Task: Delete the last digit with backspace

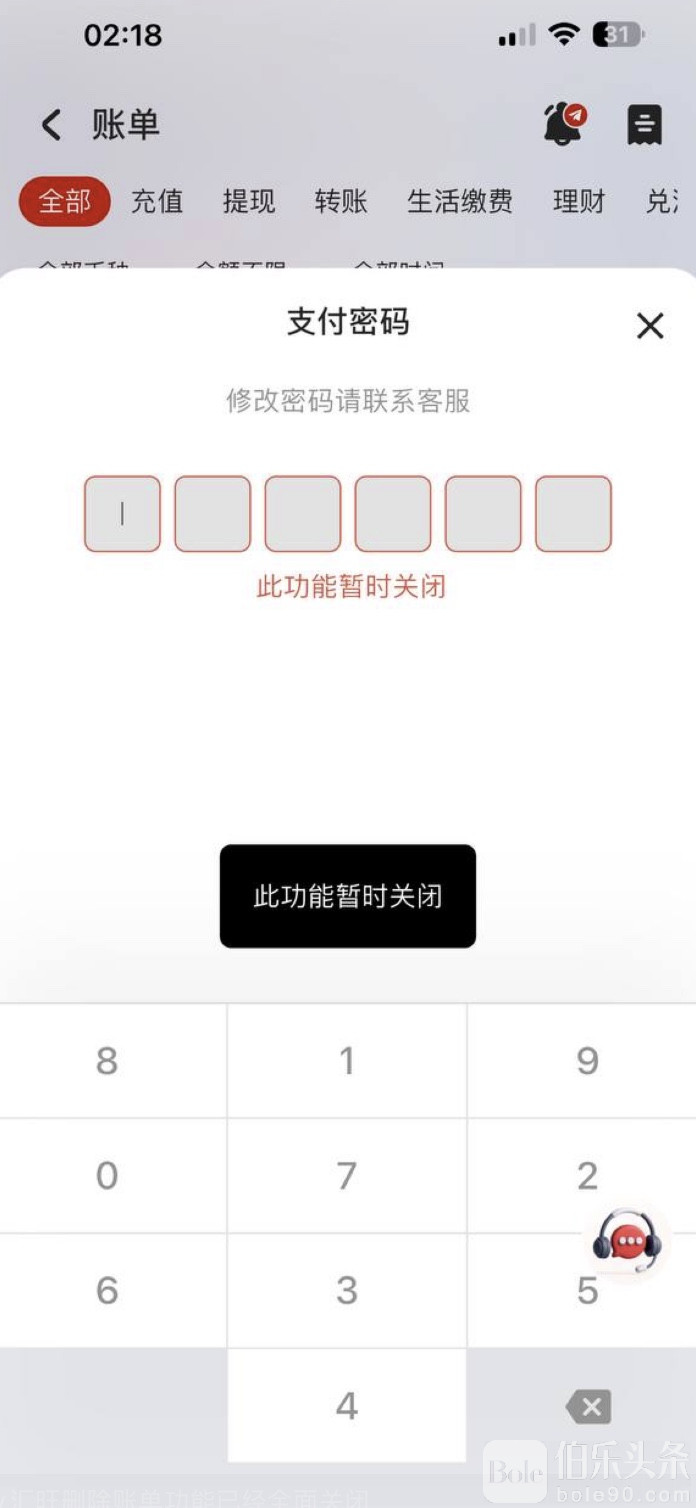Action: tap(588, 1408)
